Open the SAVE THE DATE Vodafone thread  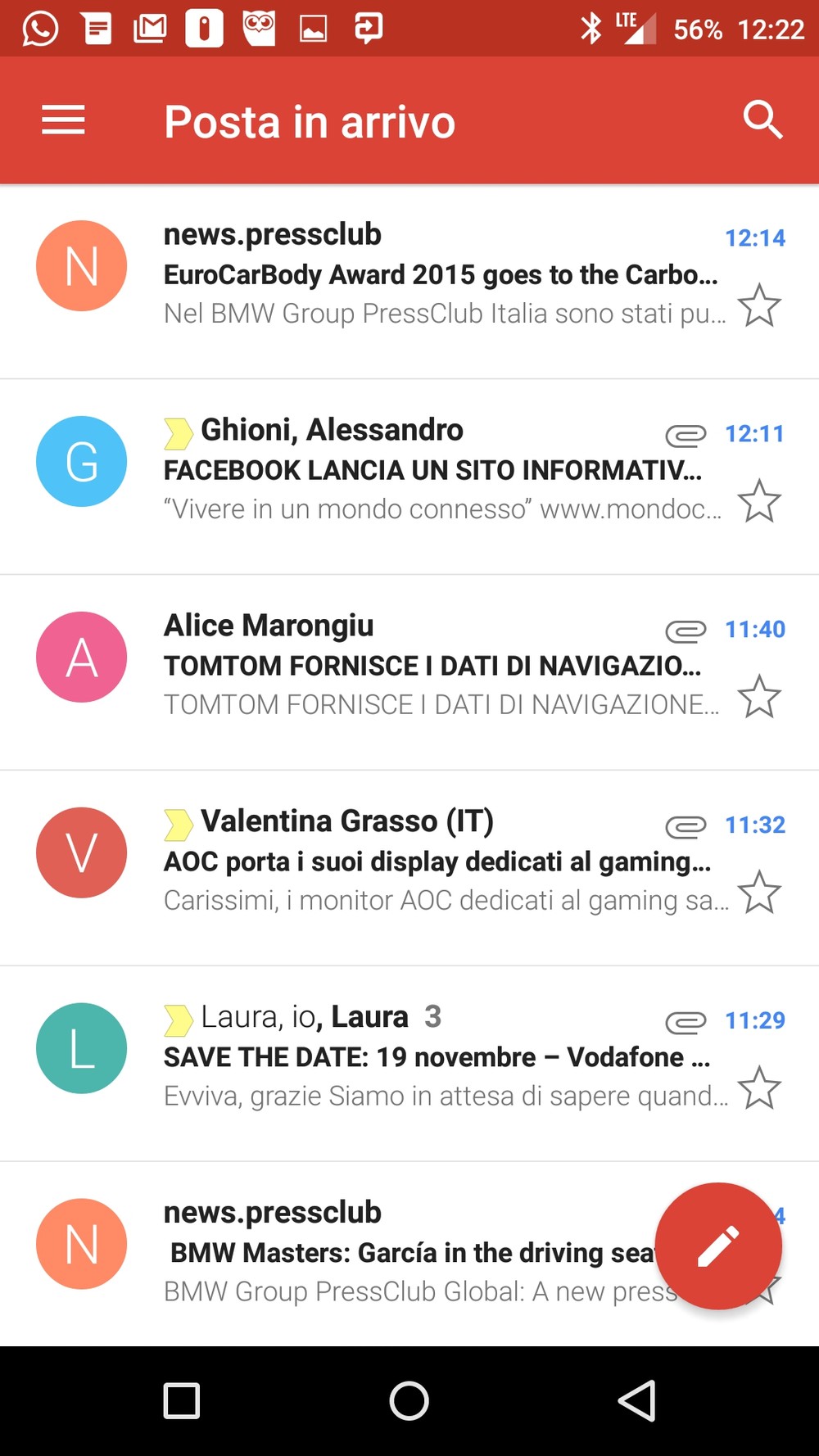click(409, 1065)
